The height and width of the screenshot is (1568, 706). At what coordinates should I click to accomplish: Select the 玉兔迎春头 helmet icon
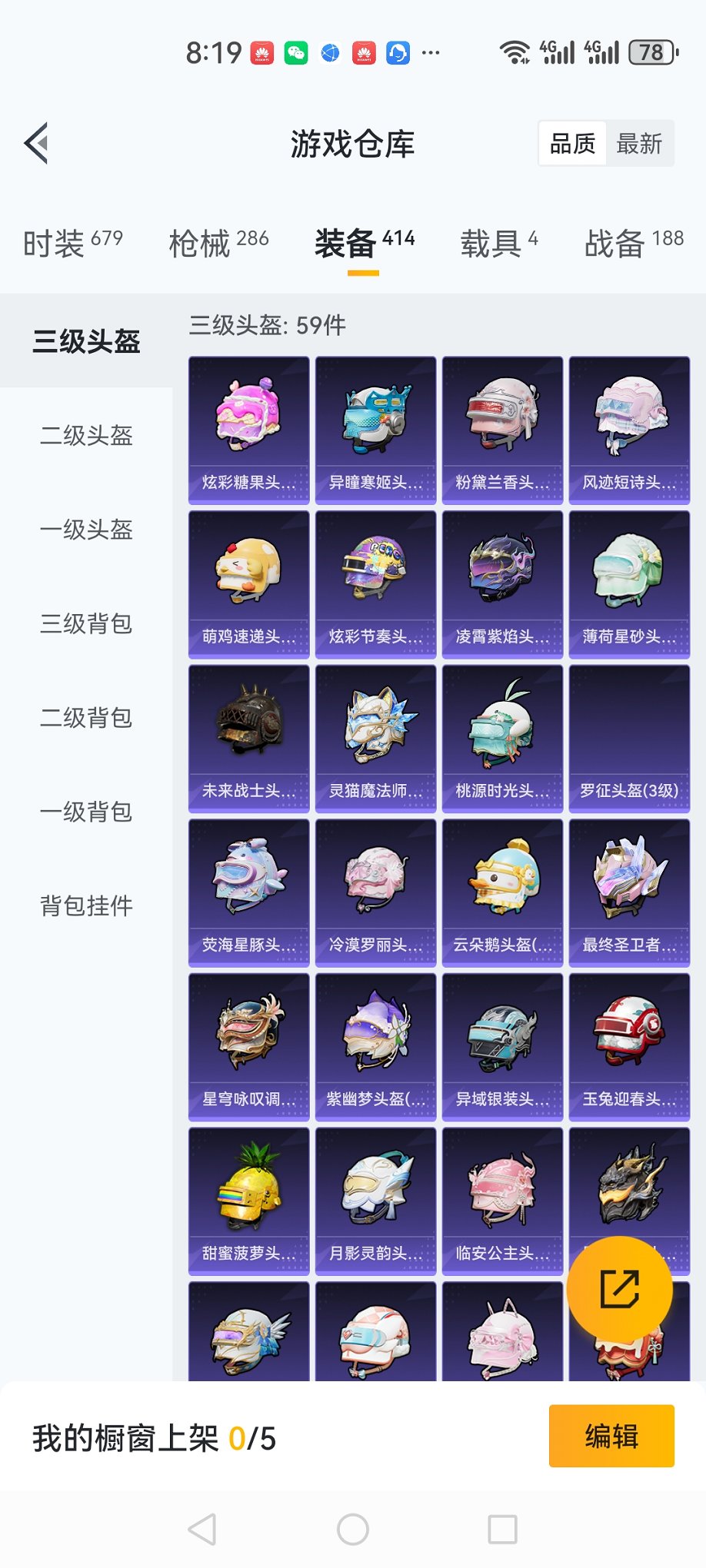point(628,1047)
